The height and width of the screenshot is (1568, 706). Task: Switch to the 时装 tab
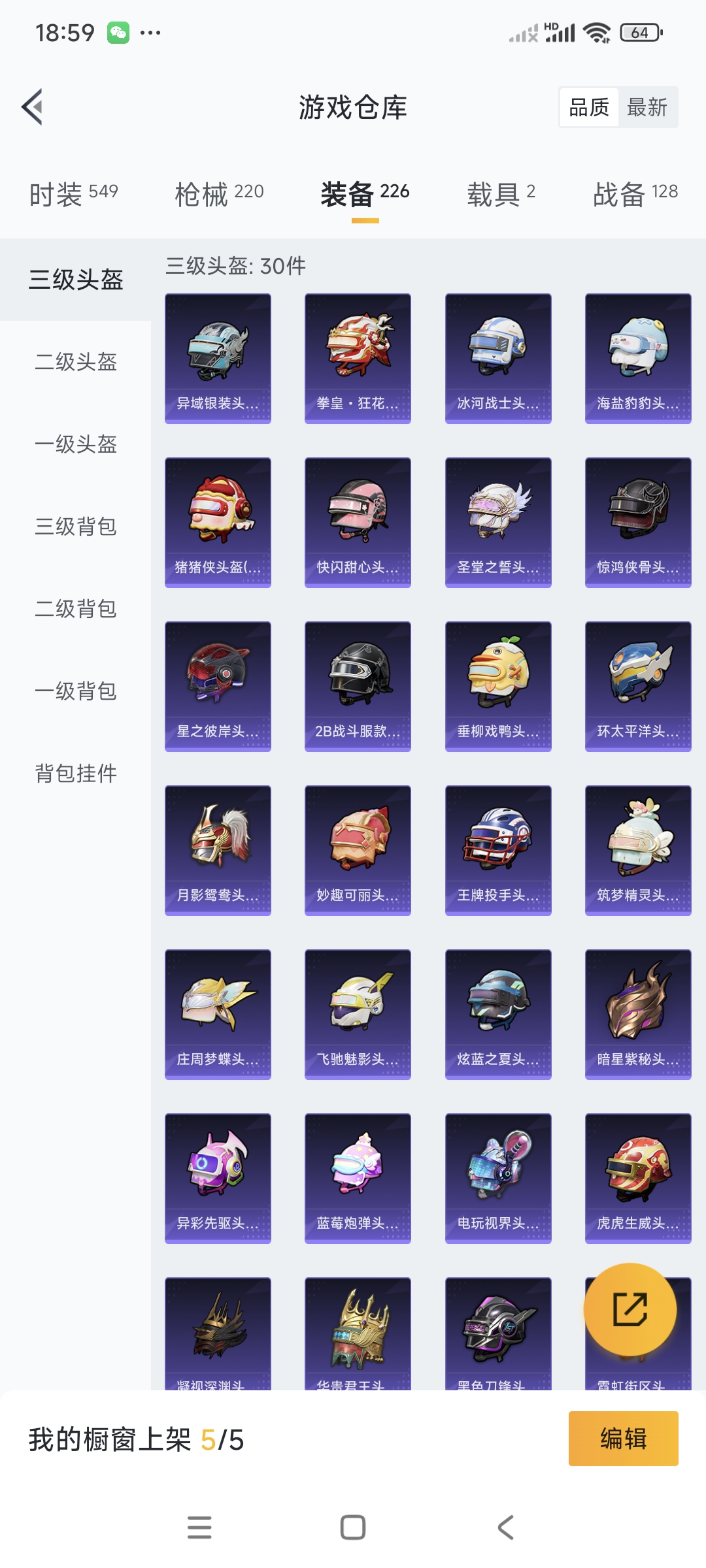(73, 193)
